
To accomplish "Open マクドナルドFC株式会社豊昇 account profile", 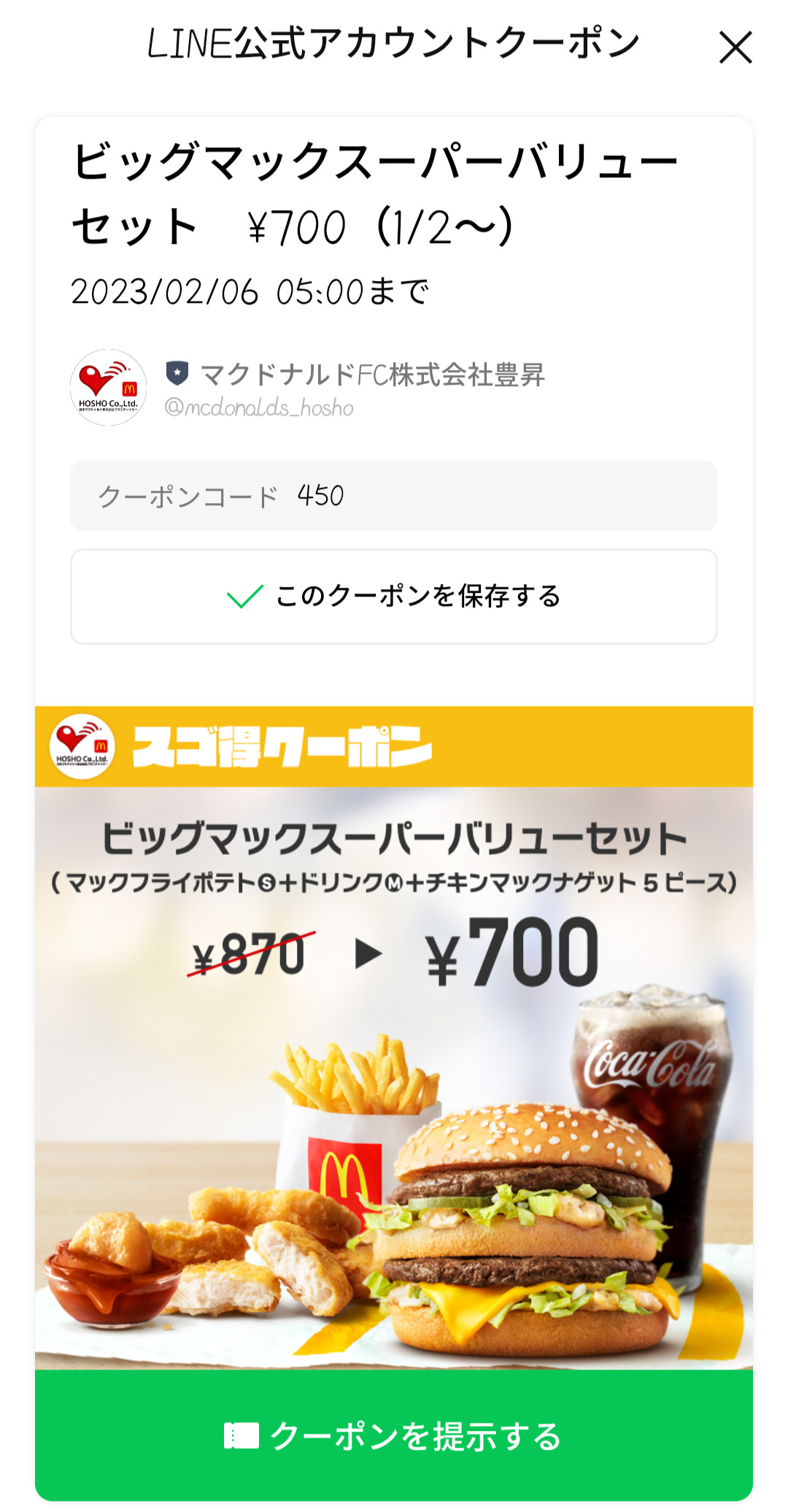I will [x=372, y=375].
